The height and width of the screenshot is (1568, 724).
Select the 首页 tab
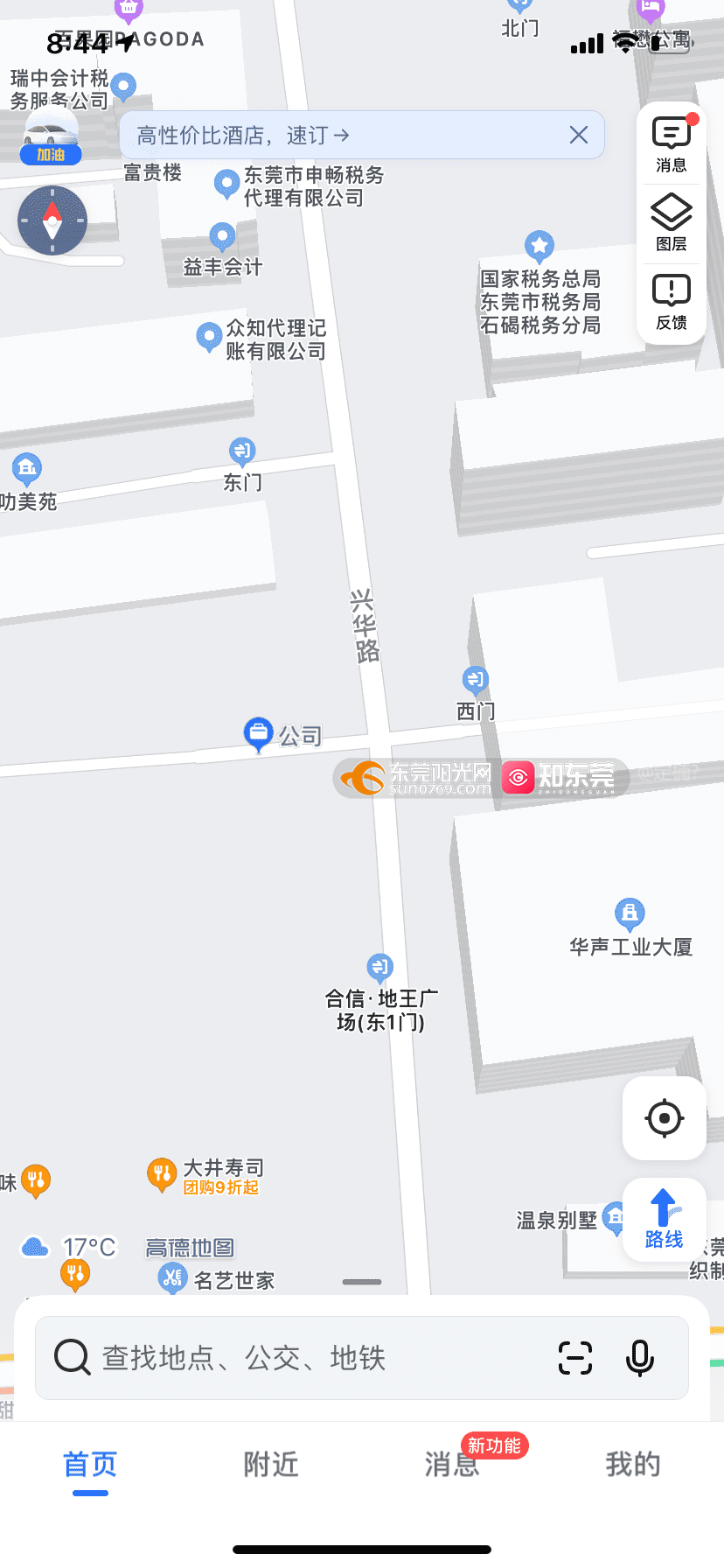coord(90,1465)
